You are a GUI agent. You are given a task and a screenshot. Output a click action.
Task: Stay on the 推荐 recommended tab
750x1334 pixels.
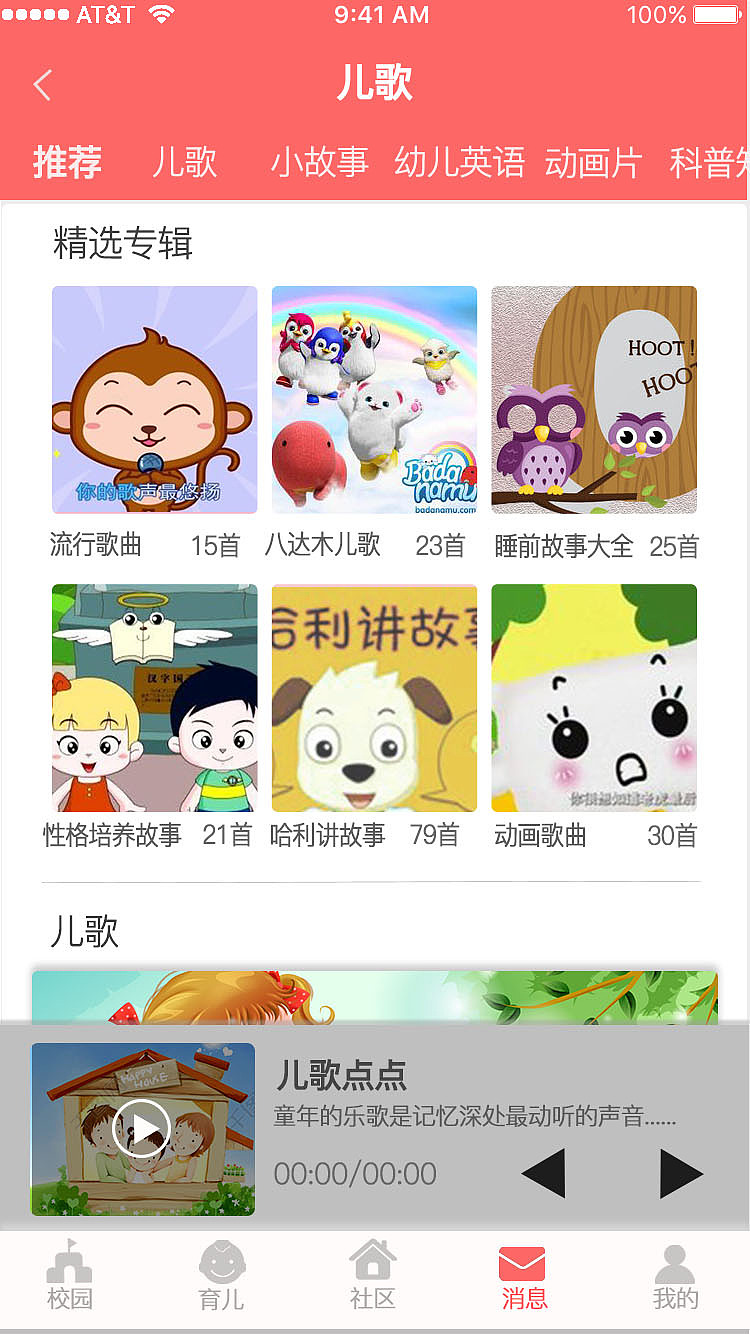point(67,163)
